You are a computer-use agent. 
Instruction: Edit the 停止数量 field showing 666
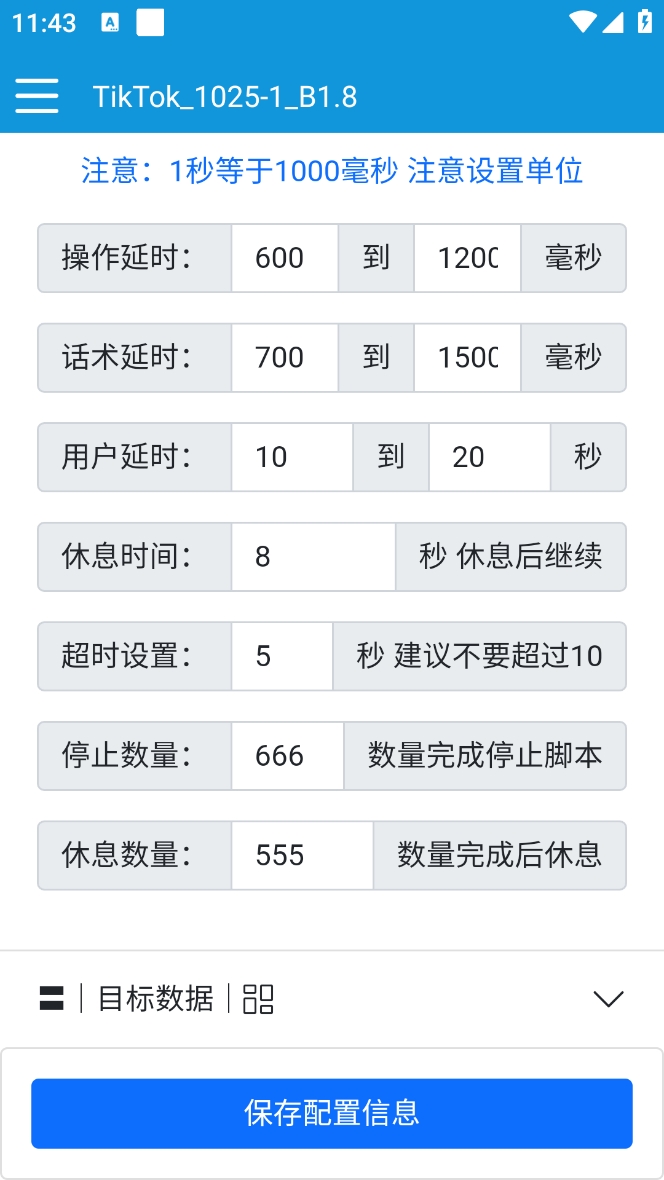[288, 756]
